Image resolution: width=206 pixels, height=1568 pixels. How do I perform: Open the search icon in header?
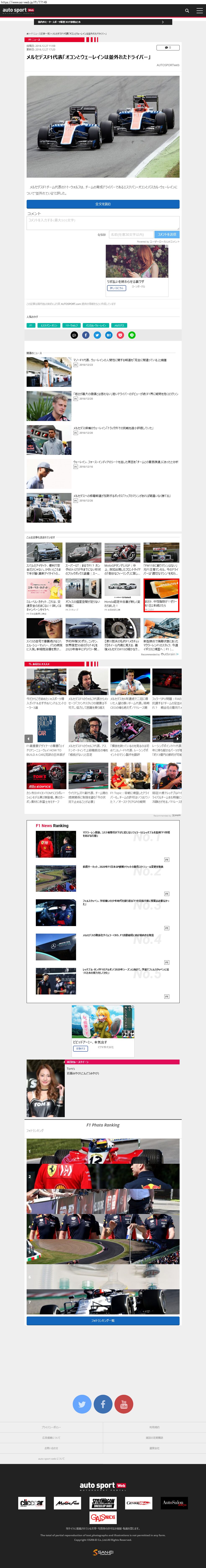click(187, 10)
